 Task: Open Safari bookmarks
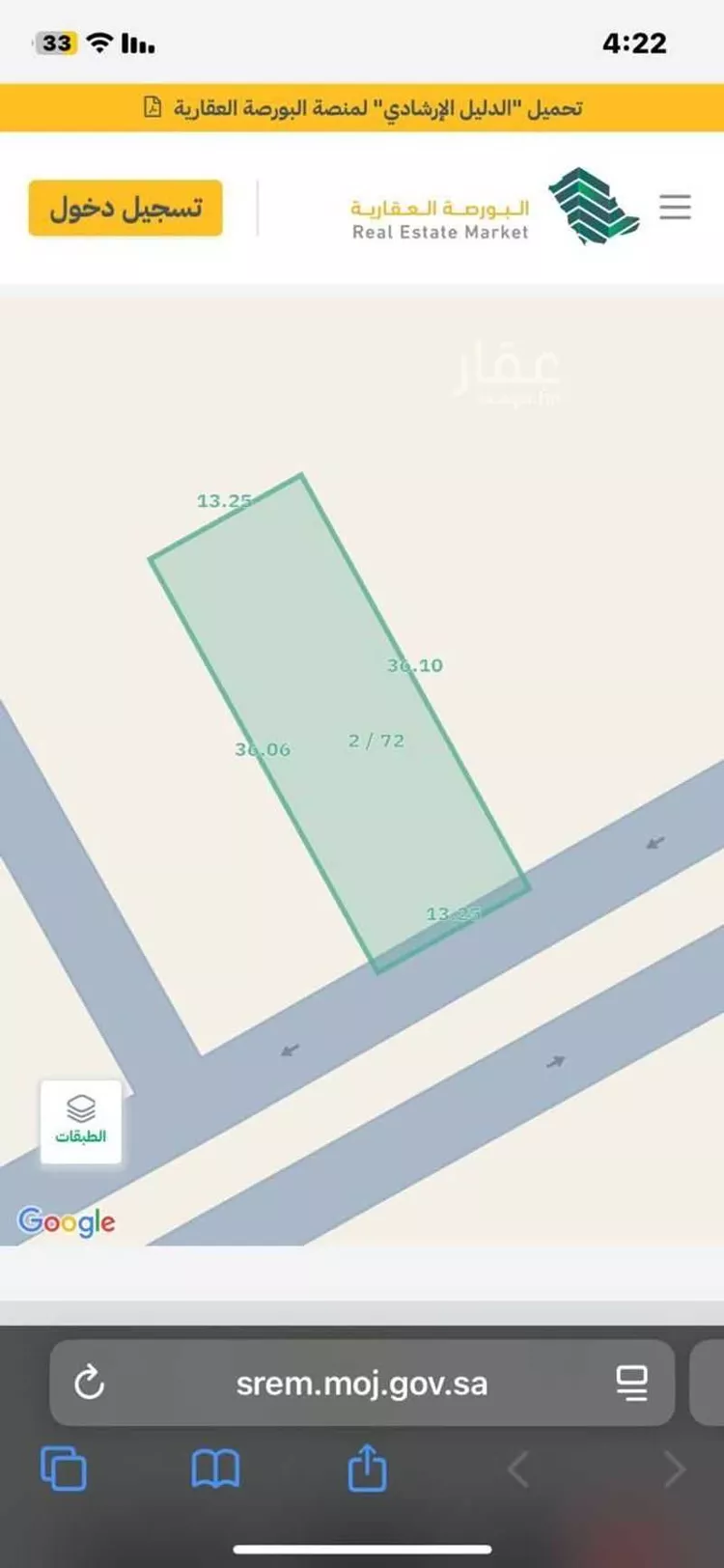point(215,1469)
